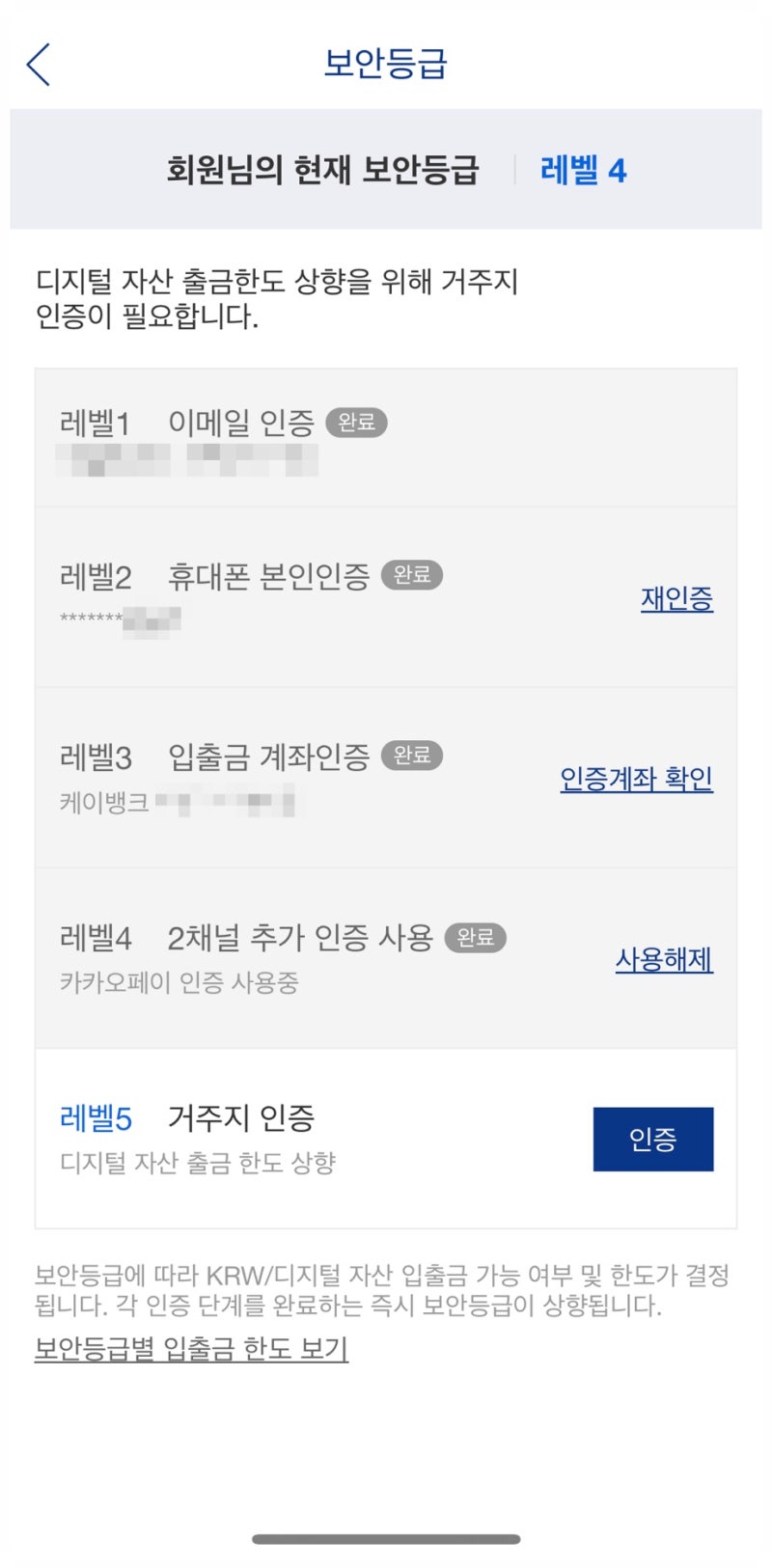
Task: Click the 완료 badge beside 휴대폰 본인인증
Action: [x=412, y=575]
